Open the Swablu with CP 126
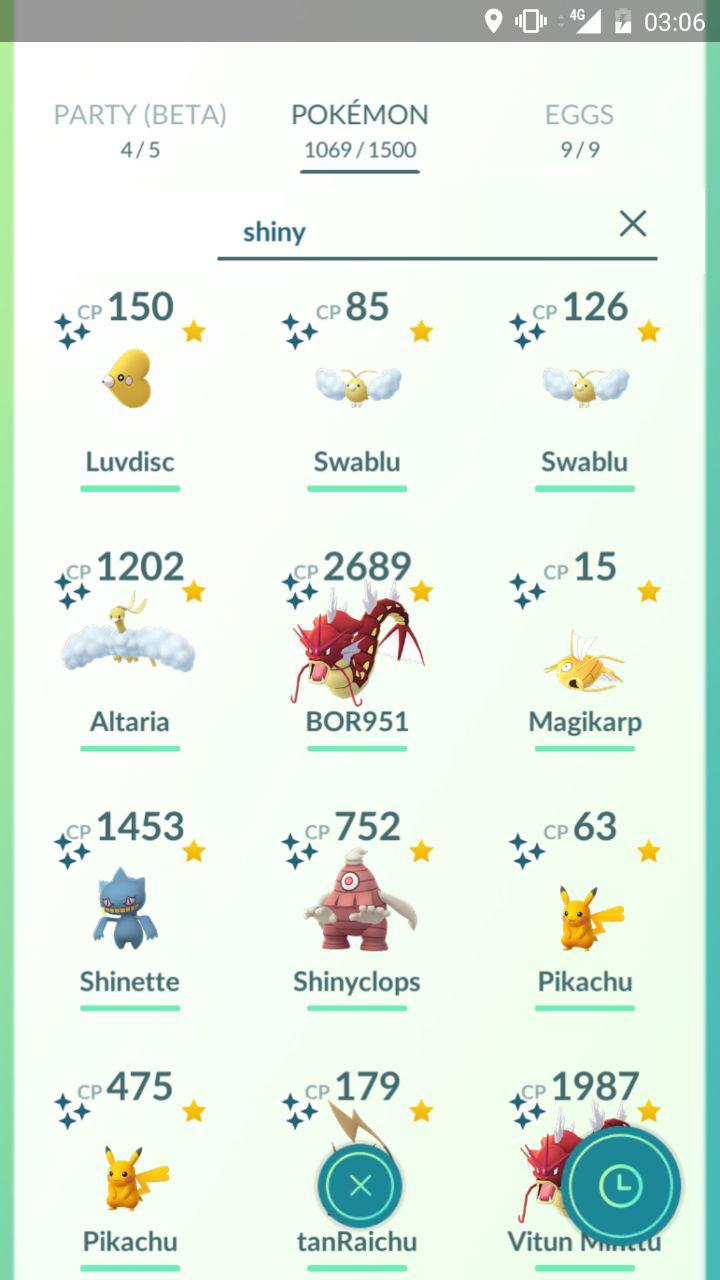Screen dimensions: 720x1280 click(x=586, y=390)
